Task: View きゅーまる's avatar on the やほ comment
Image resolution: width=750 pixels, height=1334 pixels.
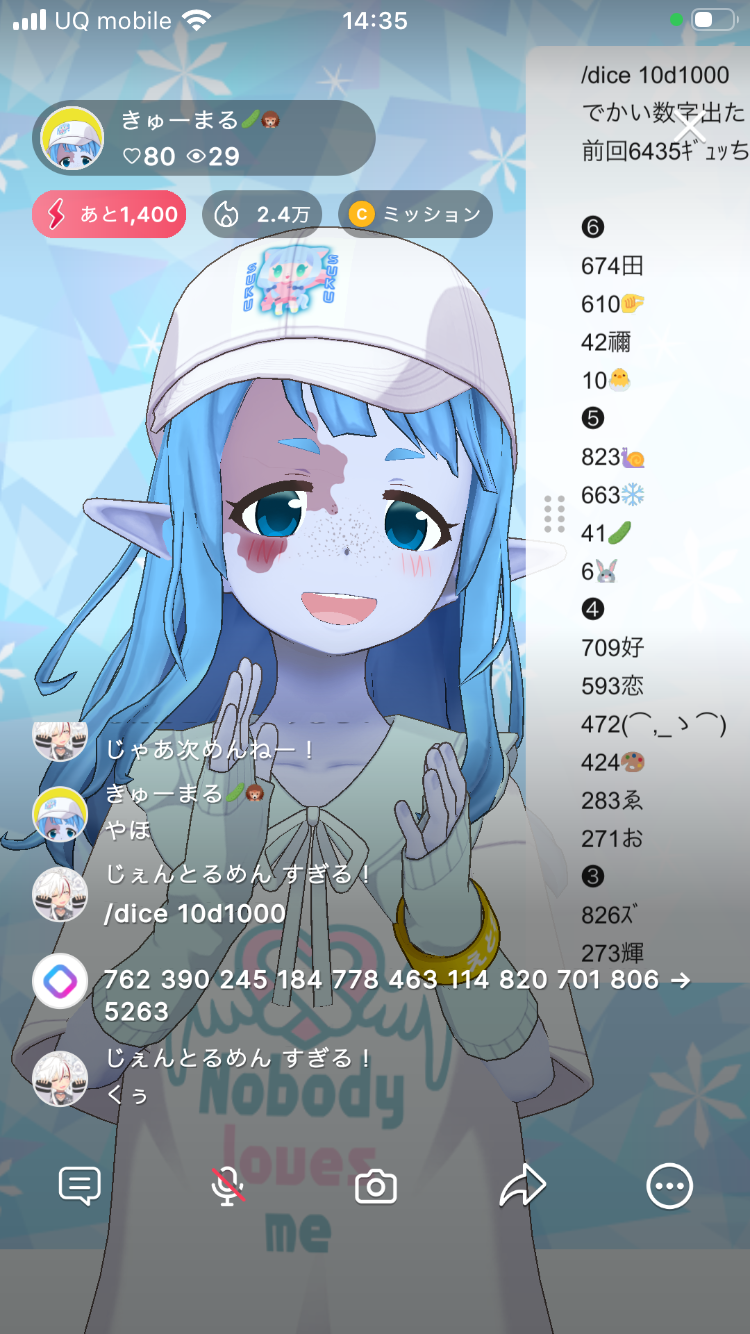Action: (x=60, y=813)
